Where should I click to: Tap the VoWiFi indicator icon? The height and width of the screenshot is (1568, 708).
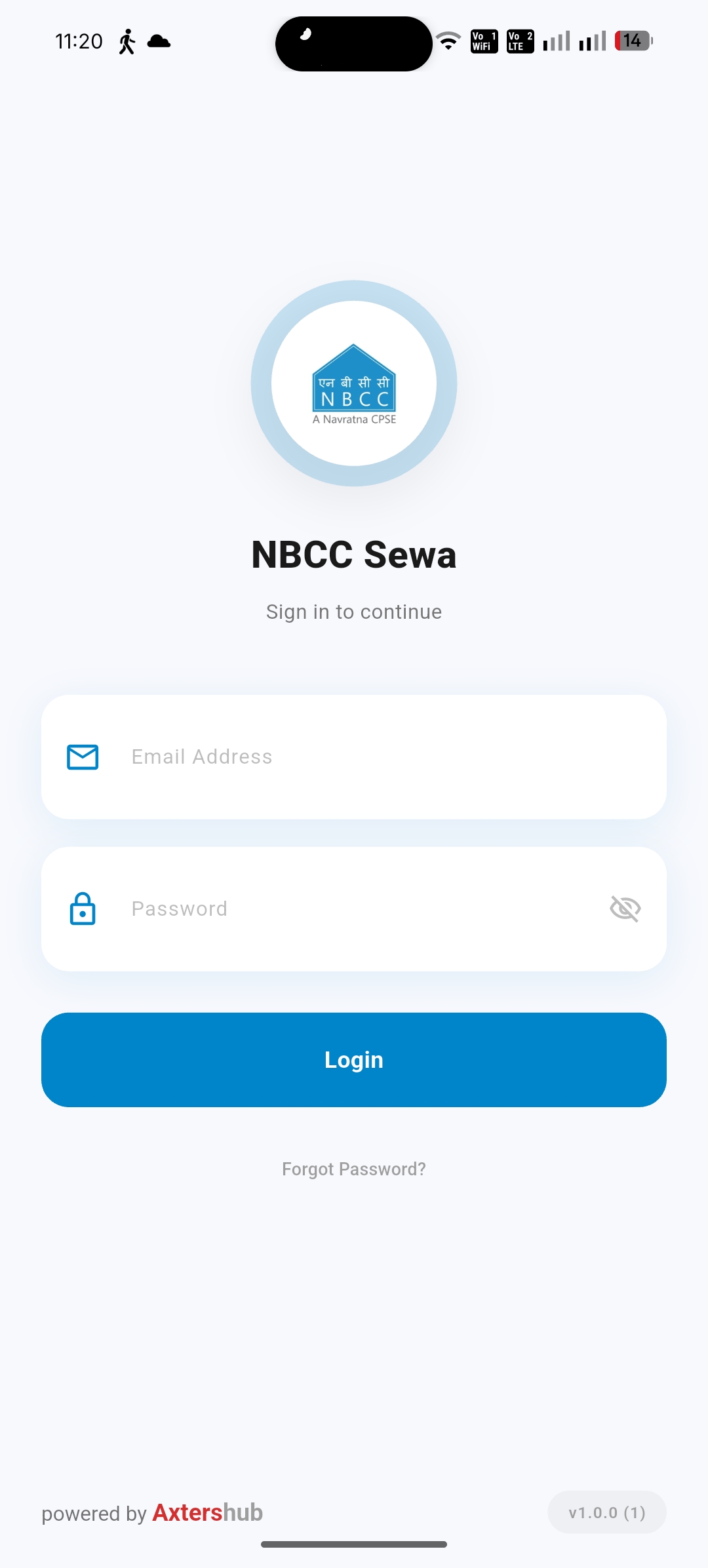(483, 41)
